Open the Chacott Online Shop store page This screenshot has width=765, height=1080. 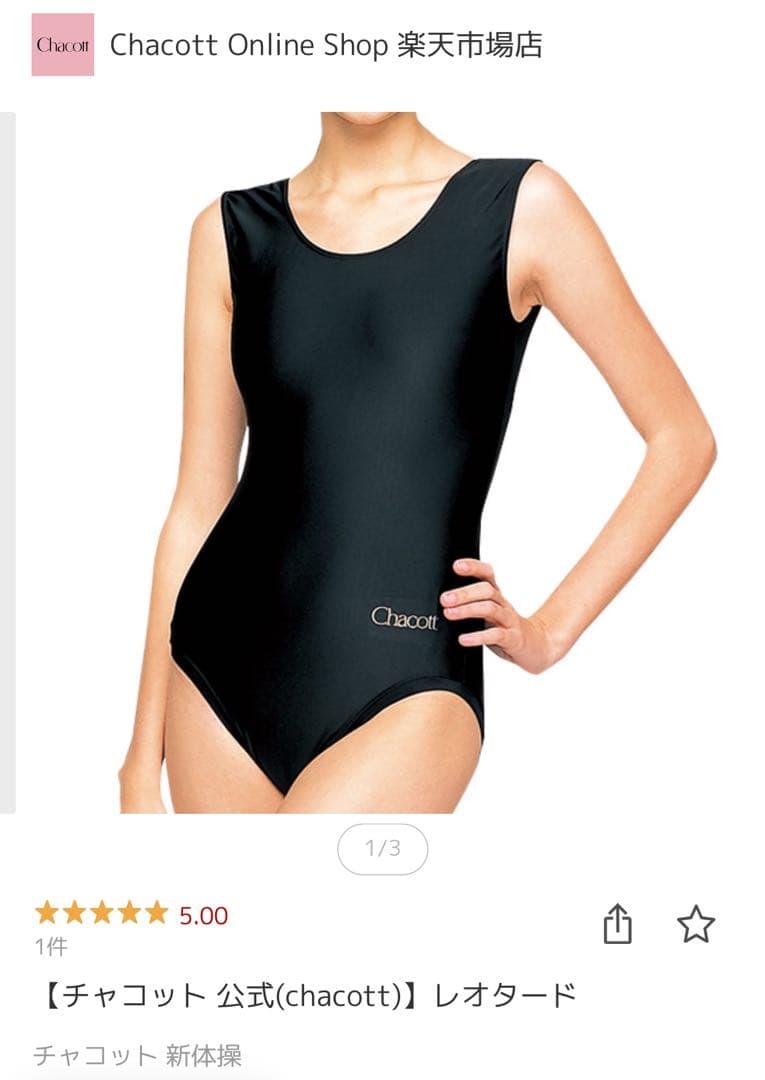coord(325,45)
